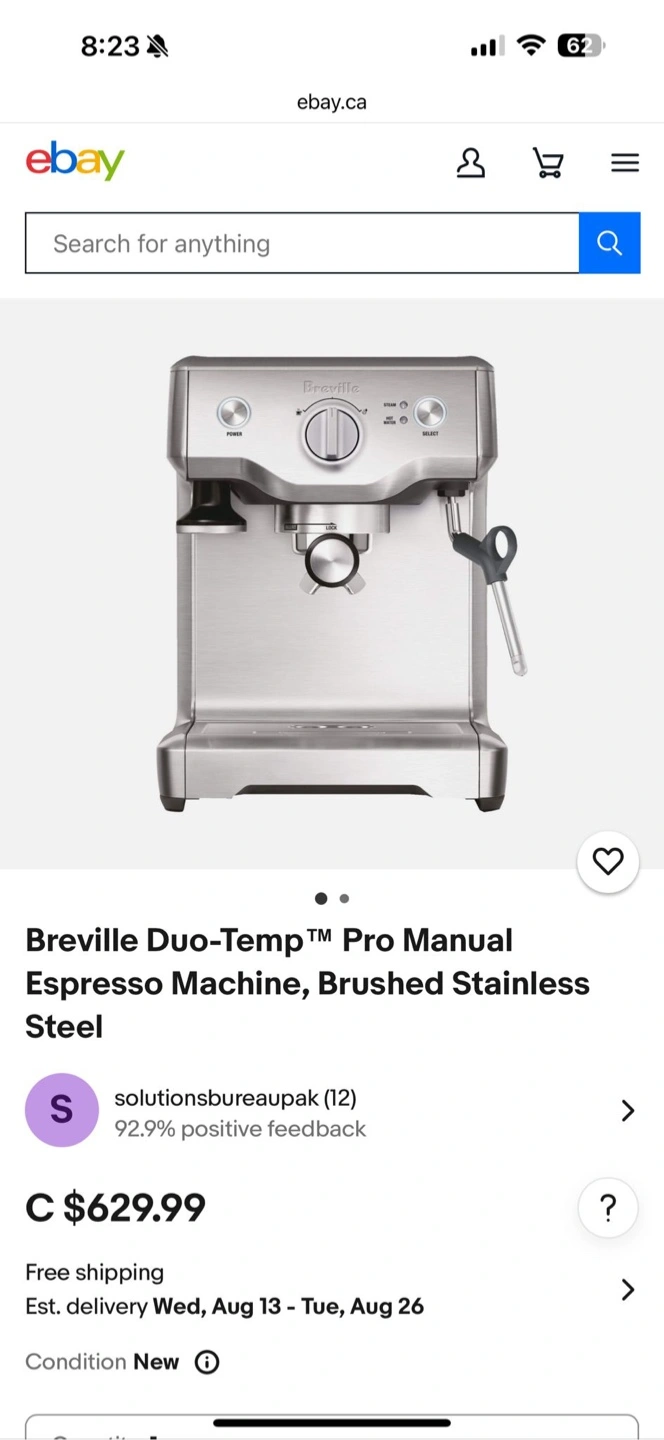664x1440 pixels.
Task: Tap the ebay.ca address bar
Action: (x=332, y=102)
